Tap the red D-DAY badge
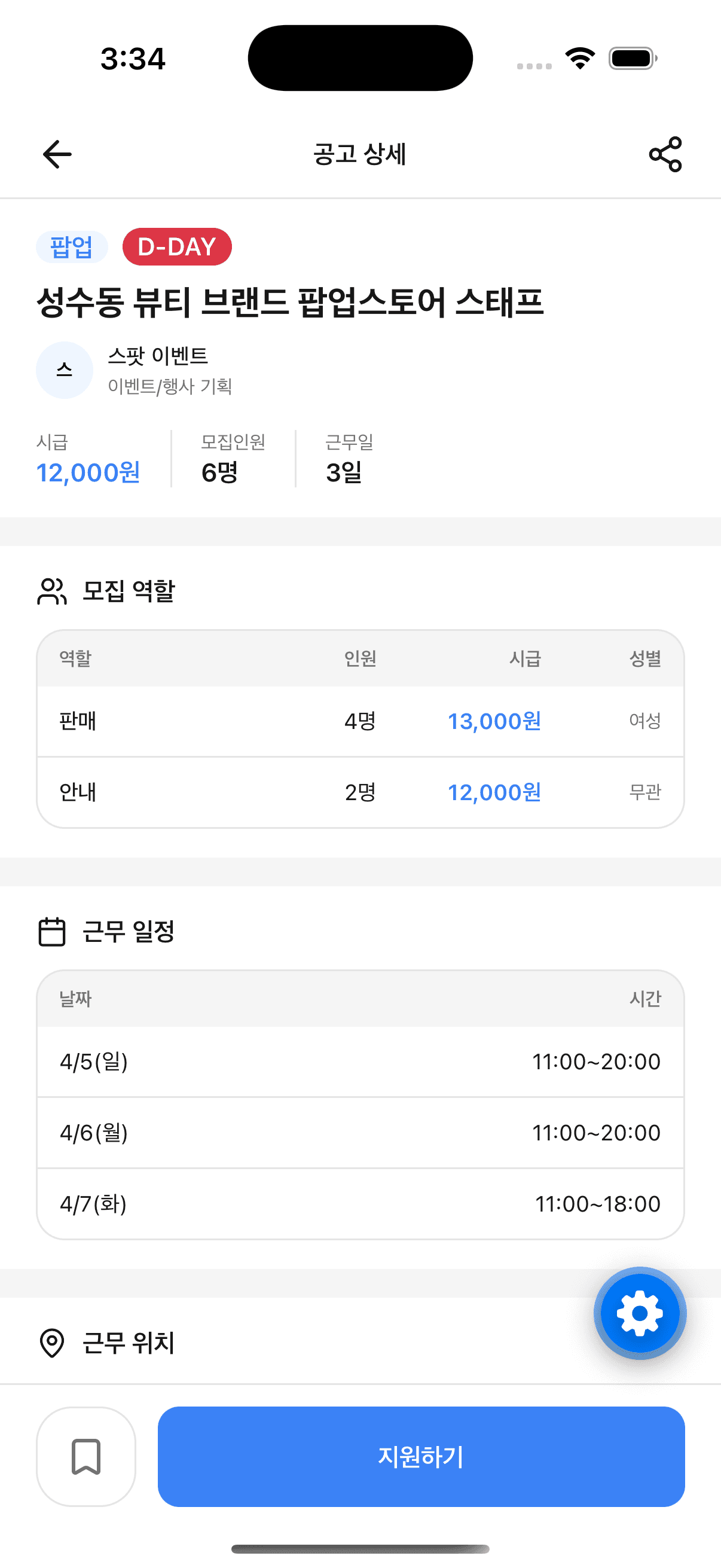721x1568 pixels. coord(176,246)
